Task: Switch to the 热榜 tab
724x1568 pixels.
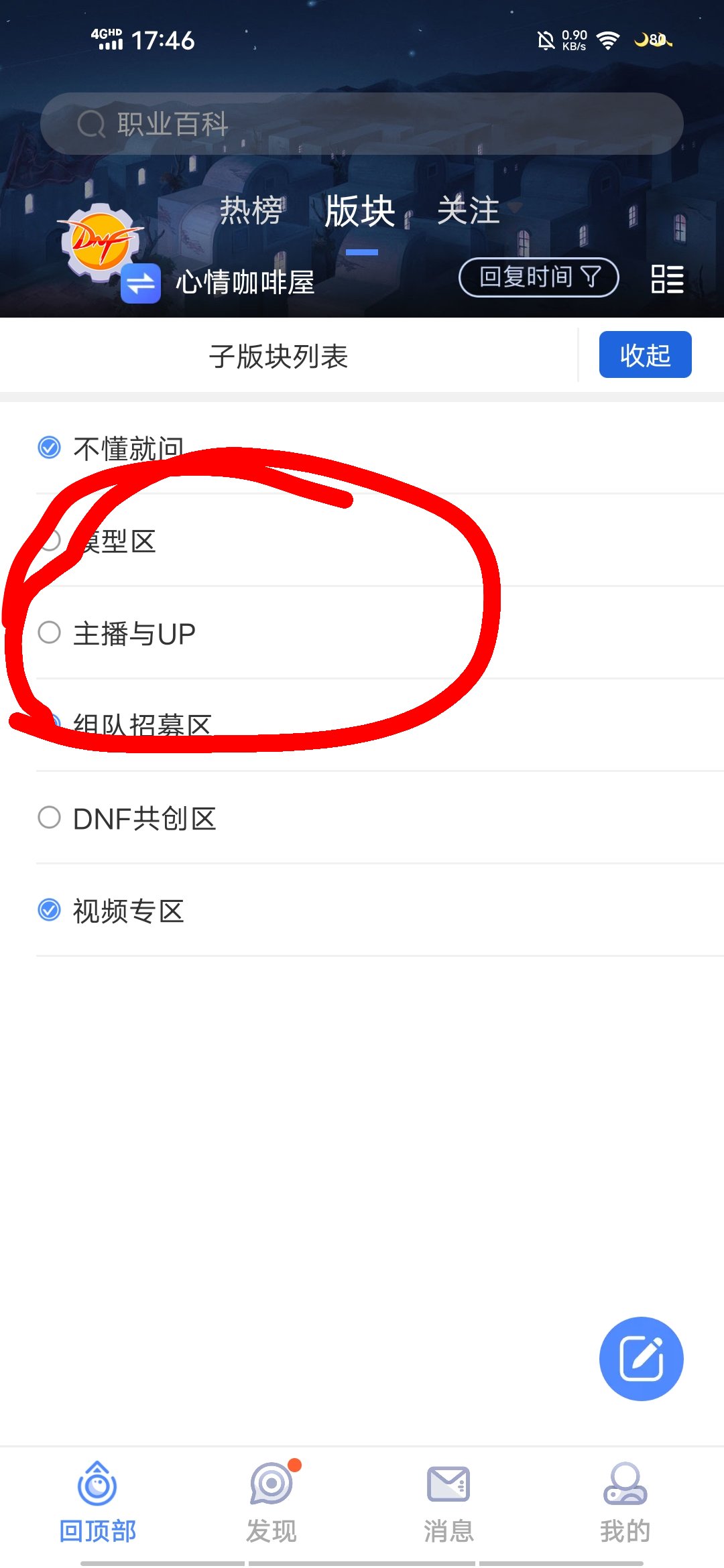Action: pyautogui.click(x=251, y=210)
